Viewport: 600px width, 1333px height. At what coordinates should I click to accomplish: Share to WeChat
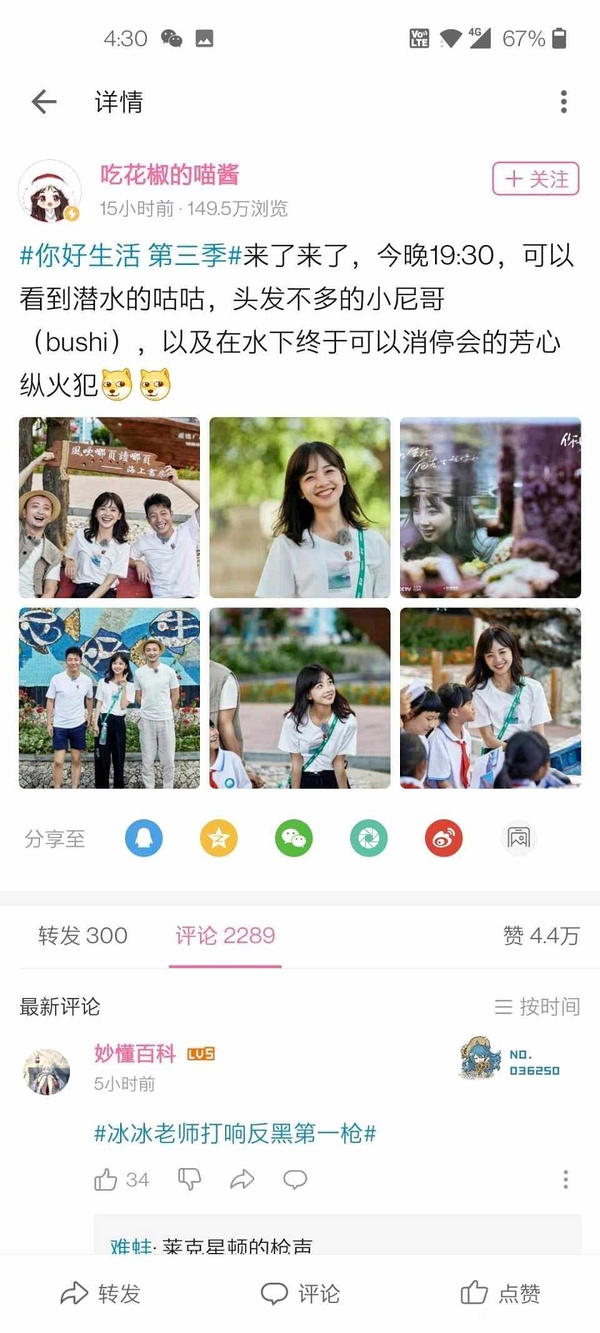[x=294, y=838]
